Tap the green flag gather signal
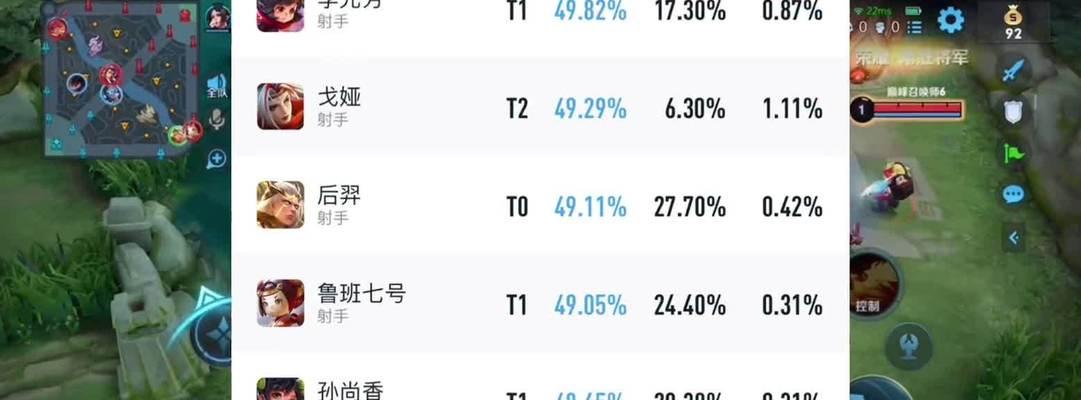 click(1014, 153)
